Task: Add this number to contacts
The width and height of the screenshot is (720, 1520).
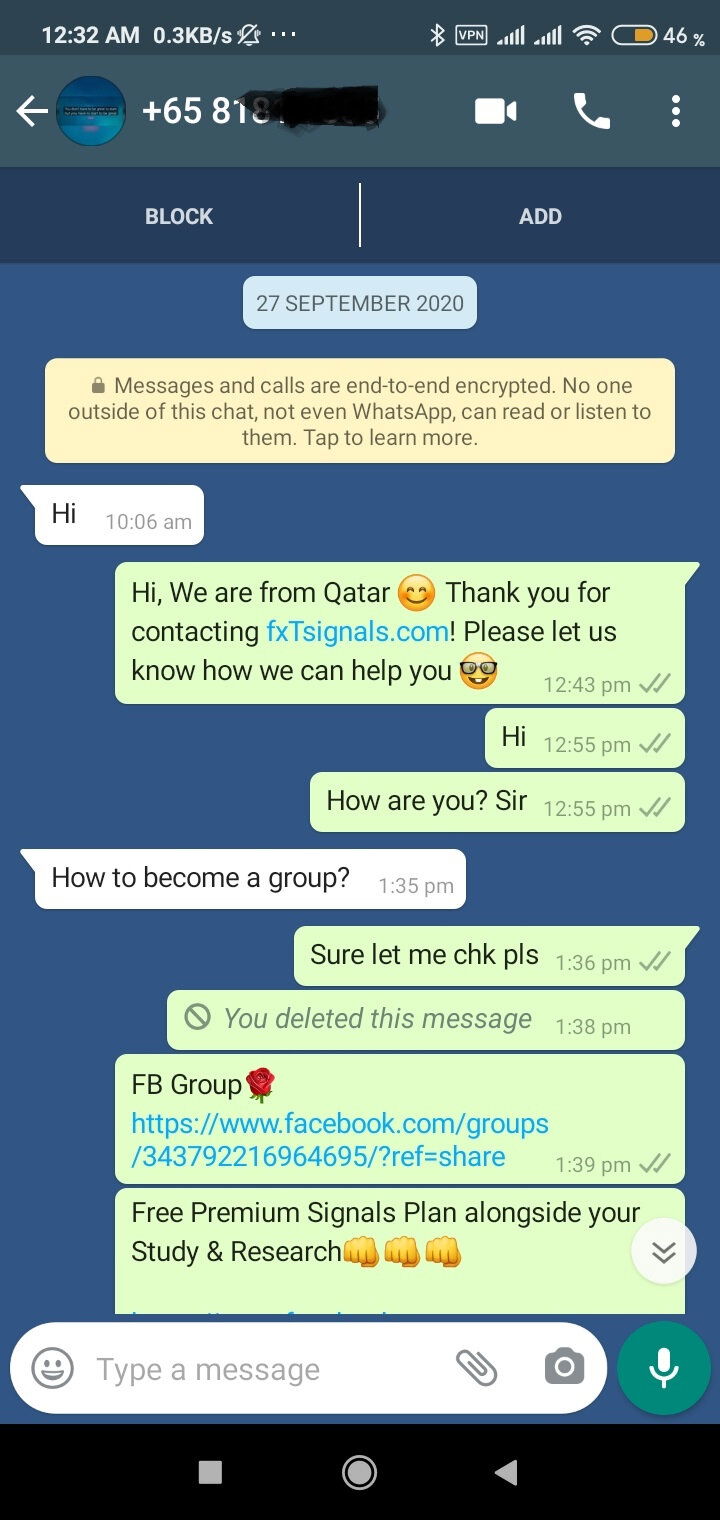Action: coord(540,216)
